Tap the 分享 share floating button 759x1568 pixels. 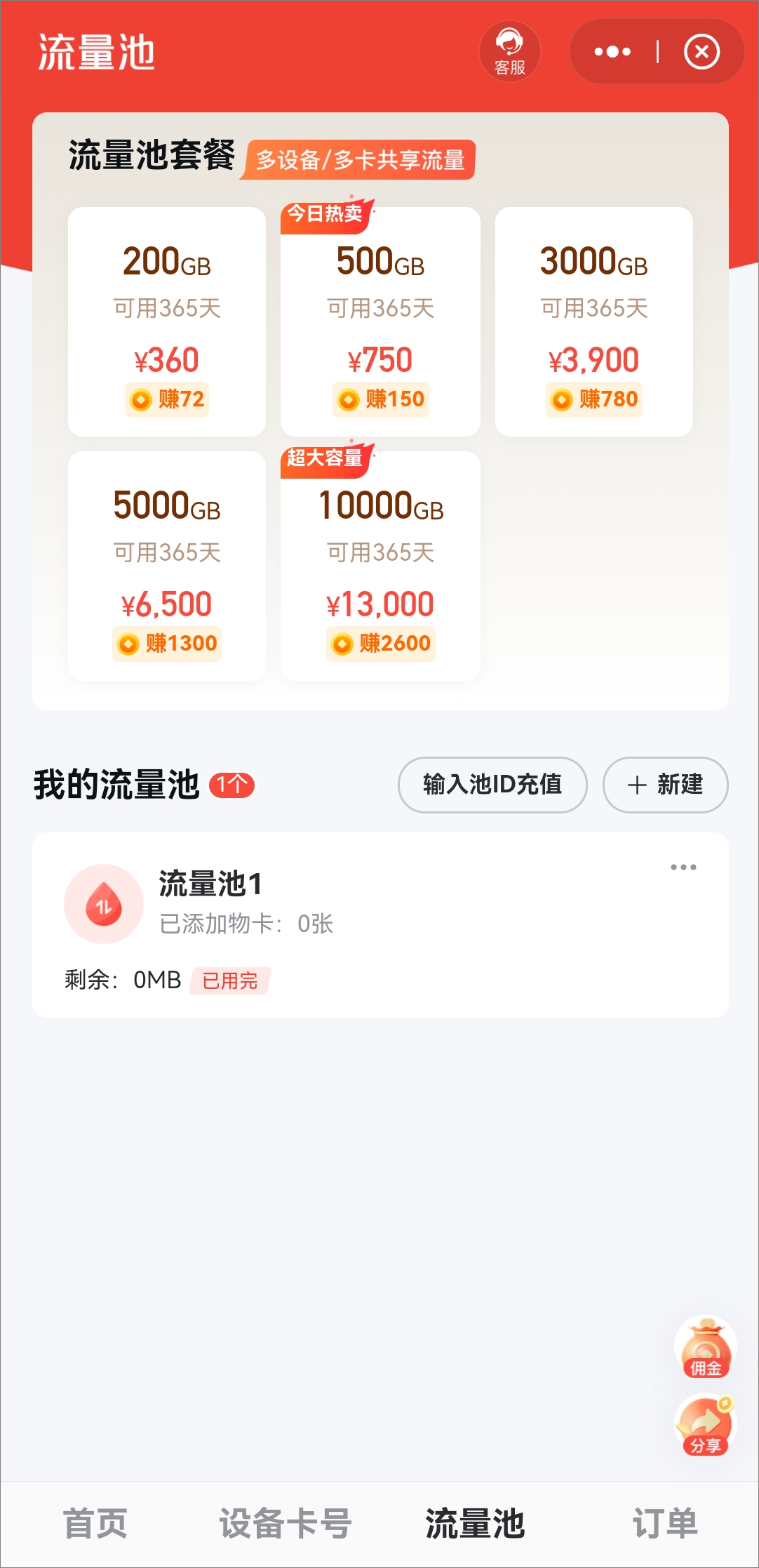pyautogui.click(x=706, y=1425)
